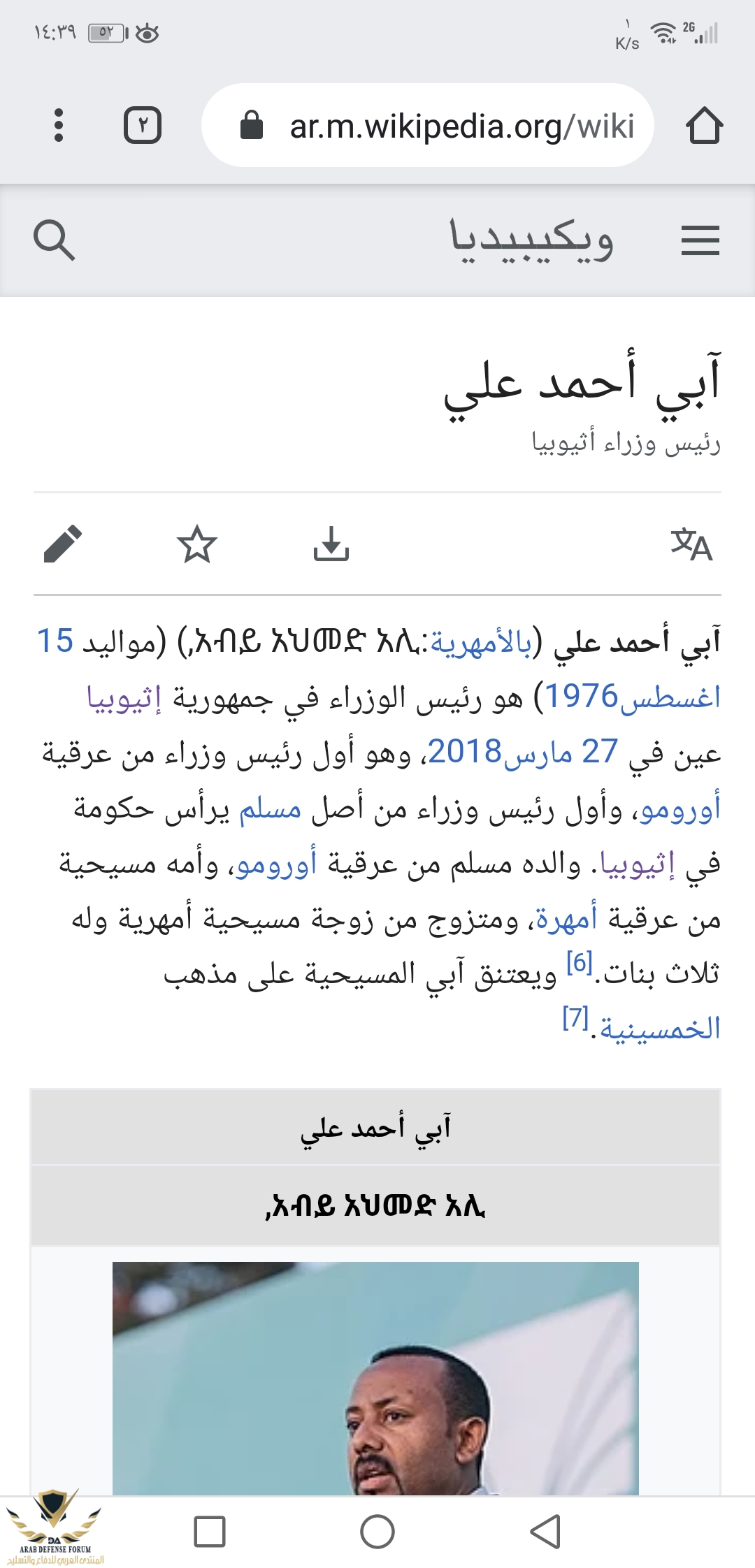This screenshot has width=755, height=1568.
Task: Open the 1976 year link
Action: [581, 697]
